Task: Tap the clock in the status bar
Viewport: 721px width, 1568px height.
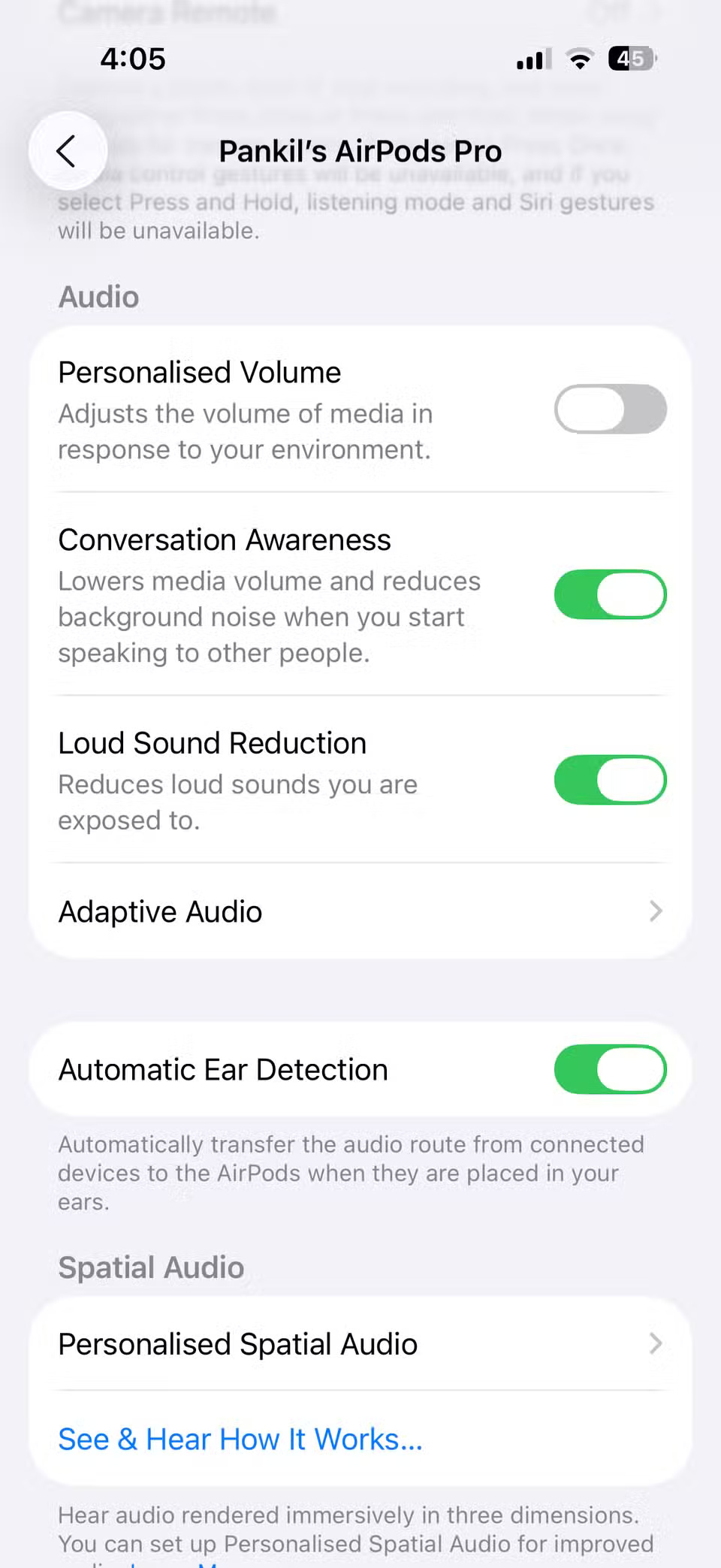Action: [x=132, y=58]
